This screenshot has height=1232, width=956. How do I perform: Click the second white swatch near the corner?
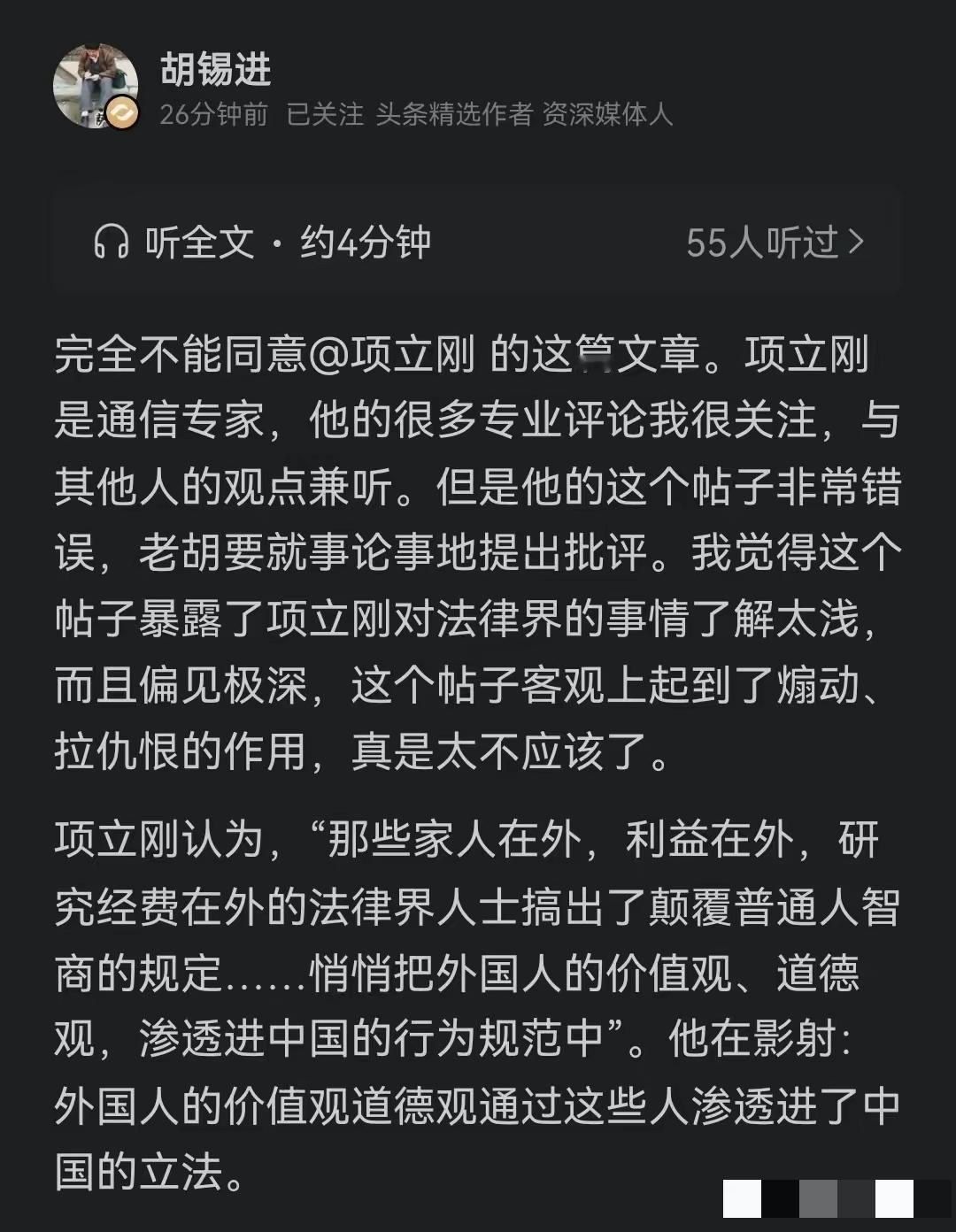[x=894, y=1198]
